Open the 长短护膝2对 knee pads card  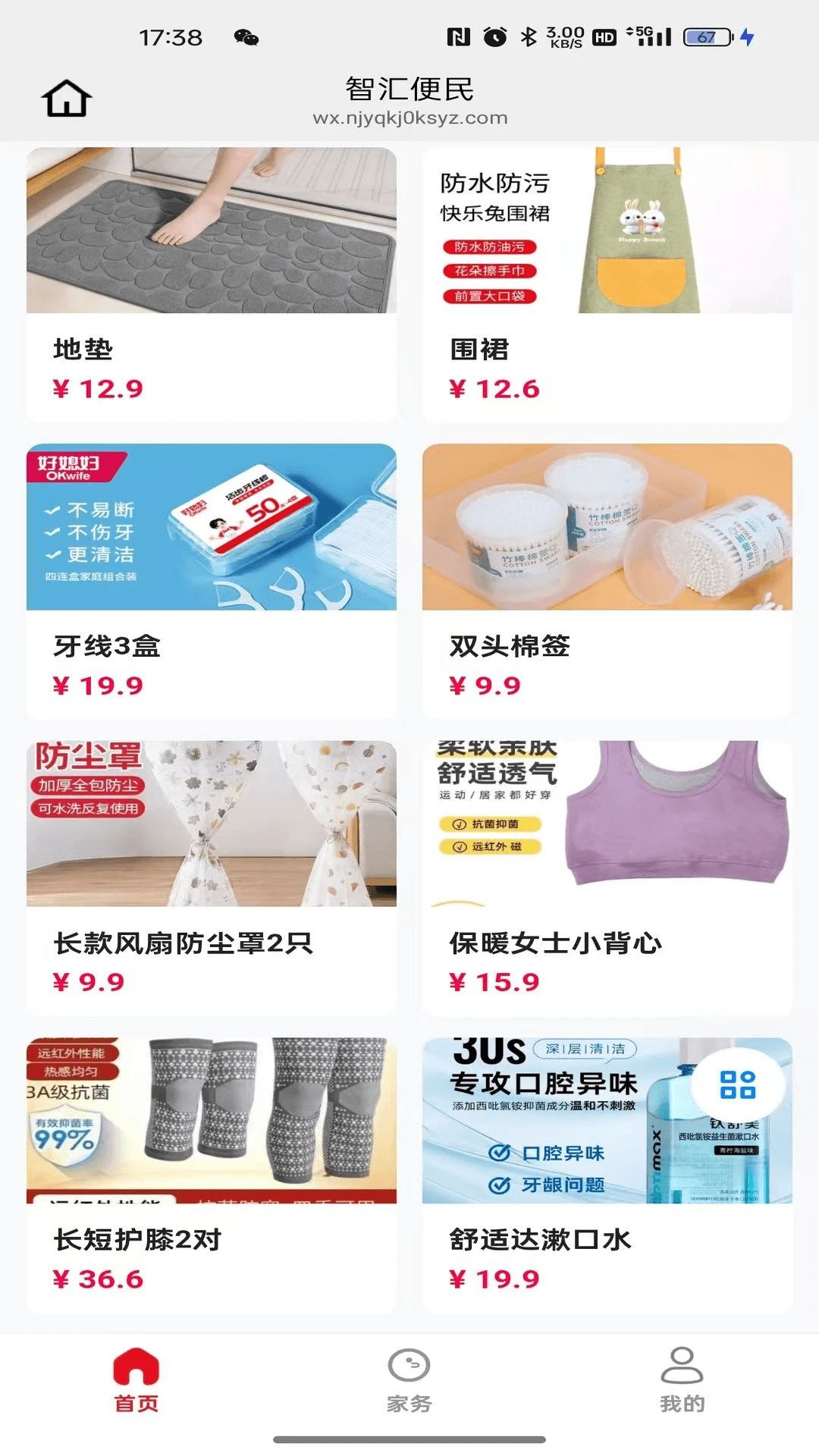click(212, 1175)
